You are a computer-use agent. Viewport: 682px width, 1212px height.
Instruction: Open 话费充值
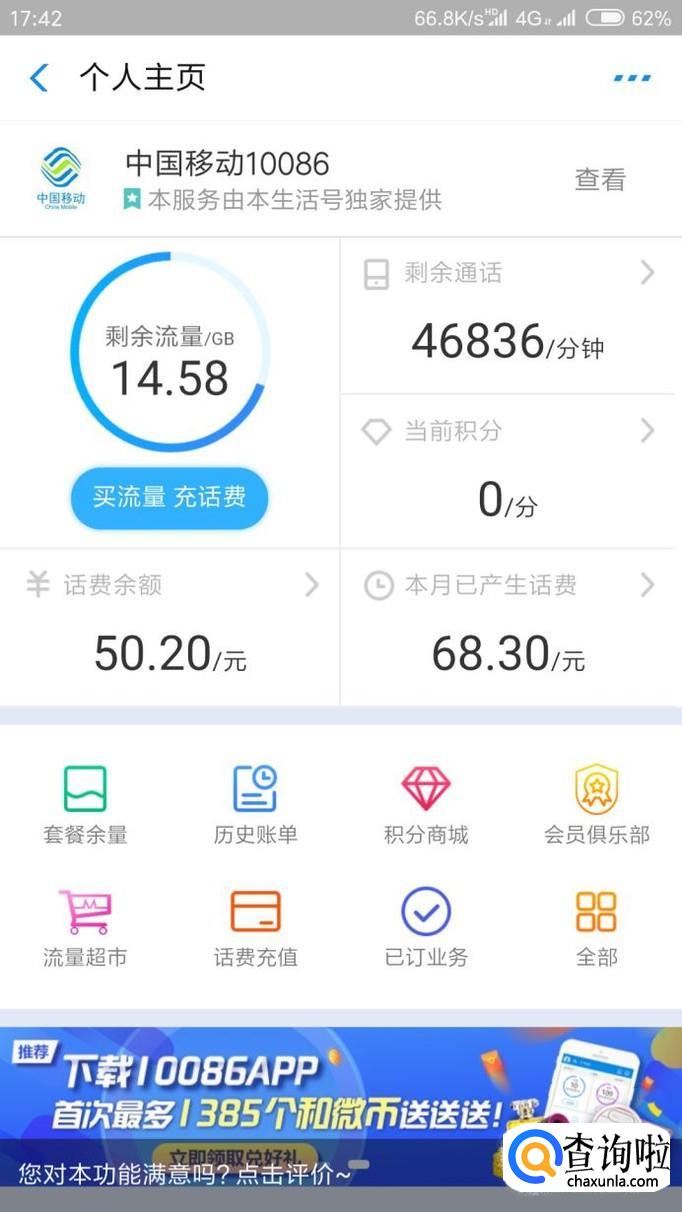[255, 927]
